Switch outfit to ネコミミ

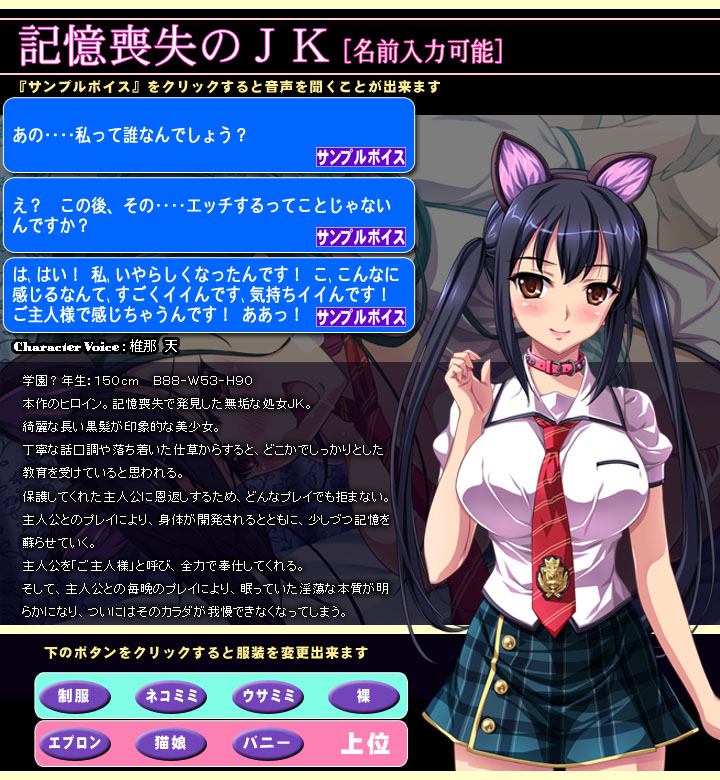click(171, 696)
